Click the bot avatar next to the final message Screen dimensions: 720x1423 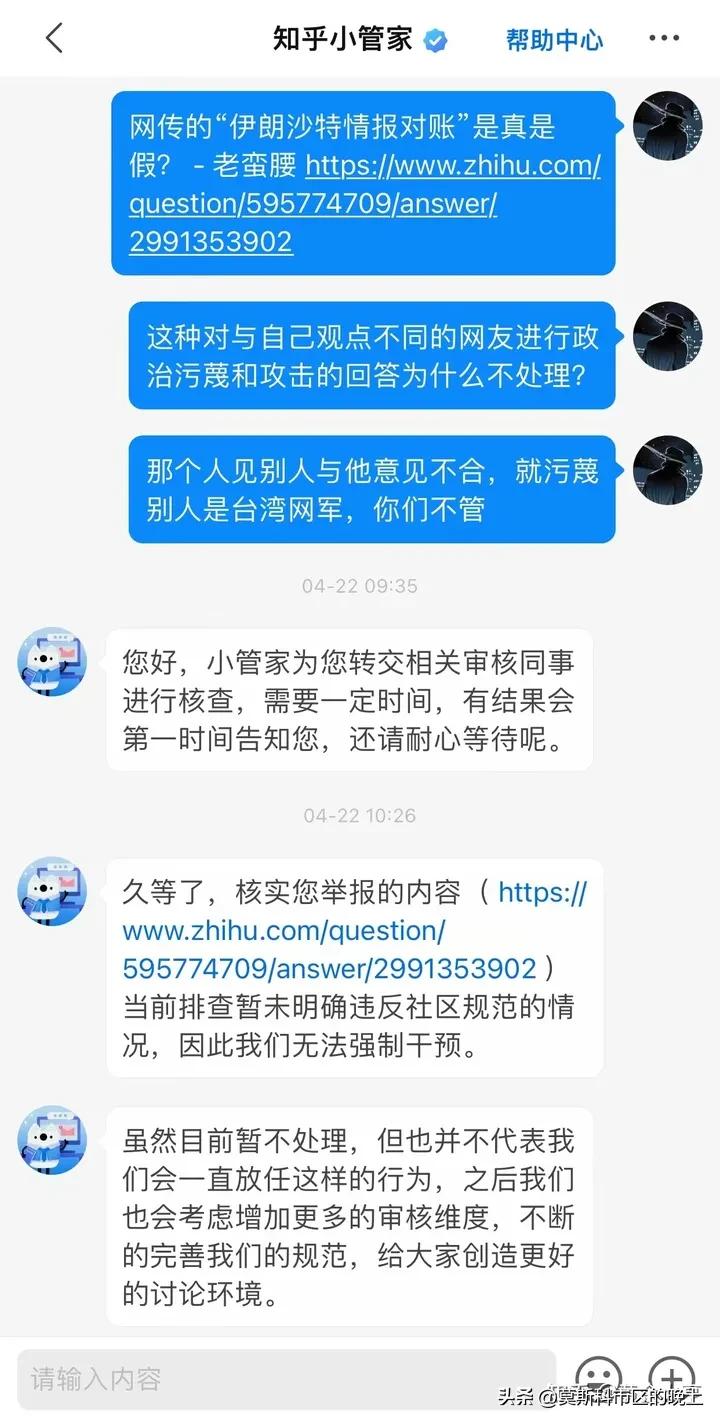click(x=52, y=1139)
